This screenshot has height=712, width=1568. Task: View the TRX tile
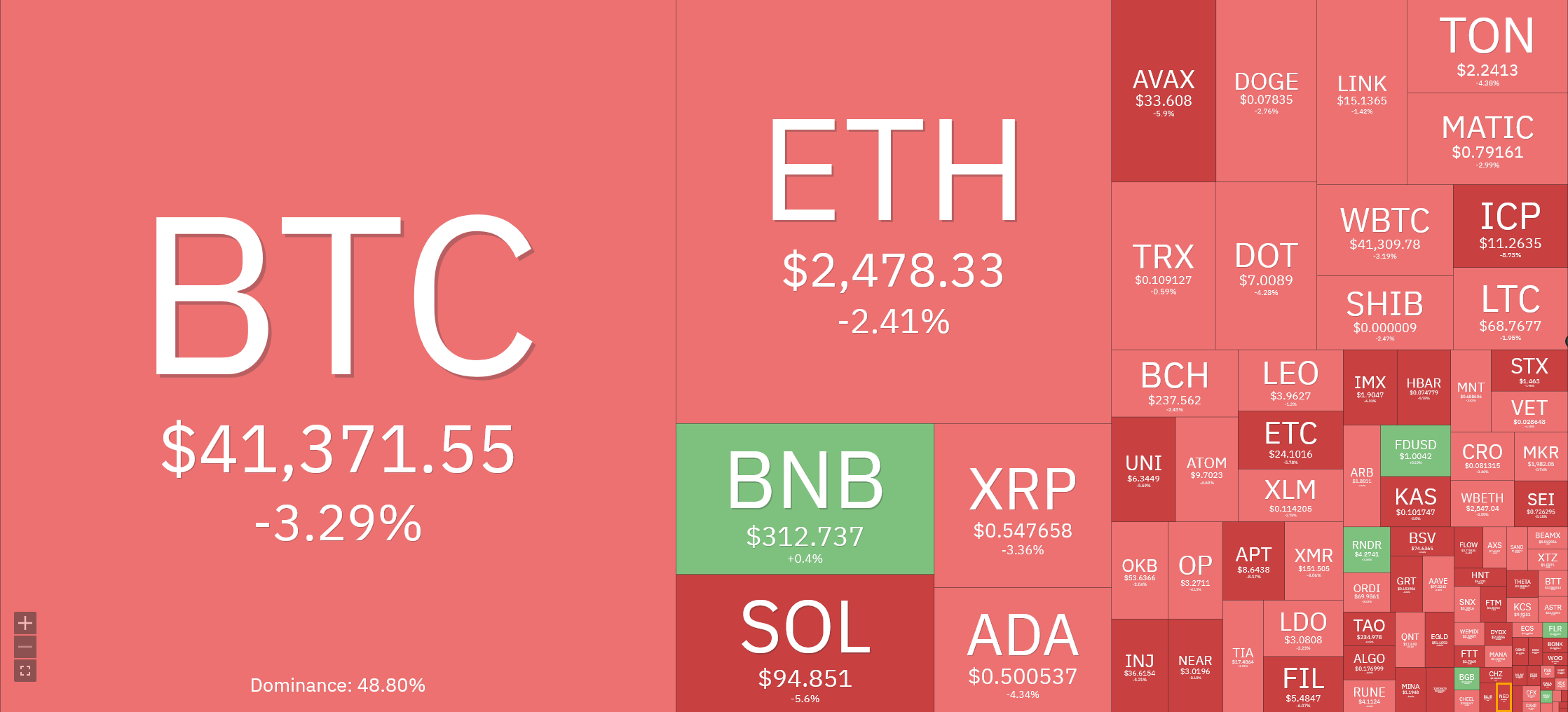pyautogui.click(x=1163, y=266)
